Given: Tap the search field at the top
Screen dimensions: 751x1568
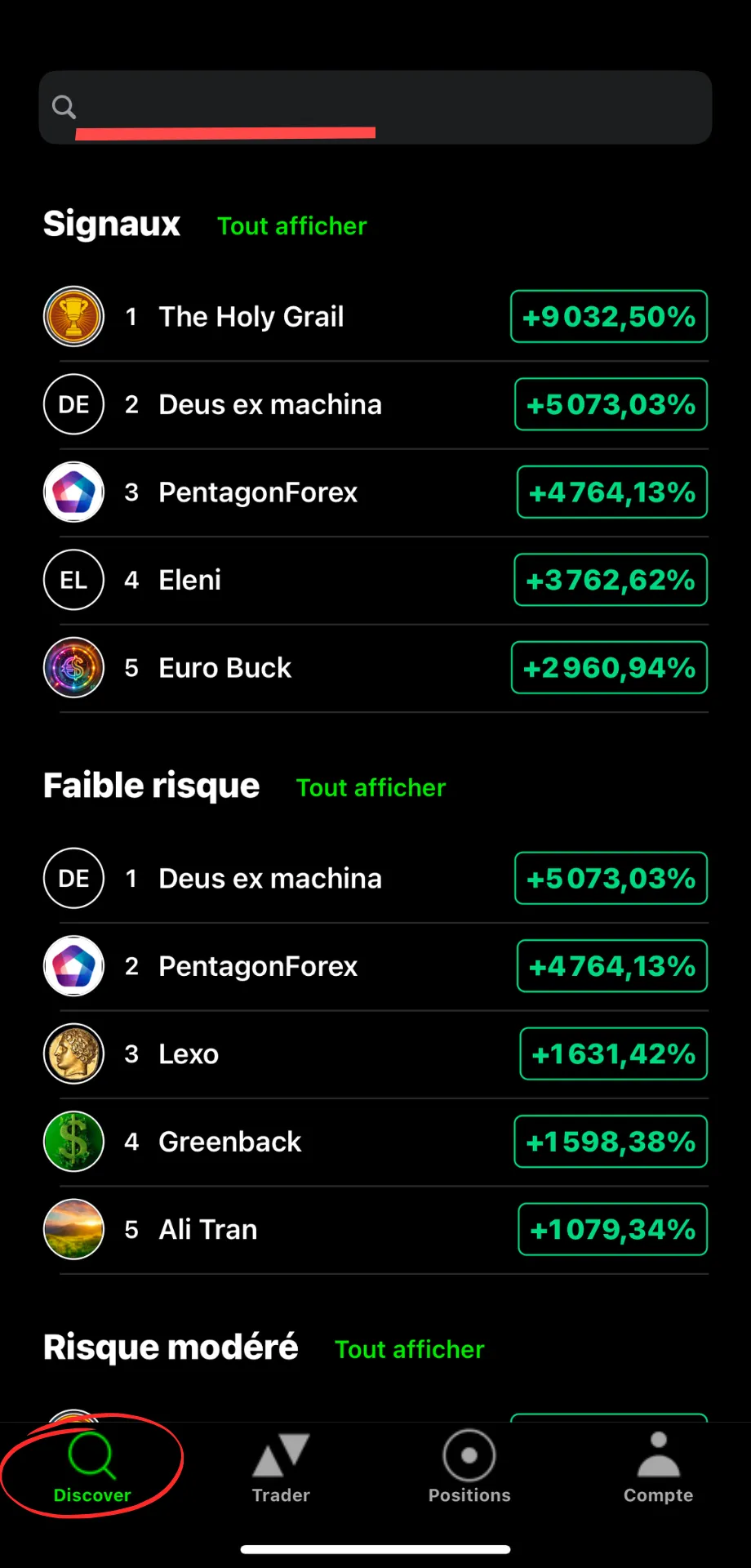Looking at the screenshot, I should [x=375, y=107].
